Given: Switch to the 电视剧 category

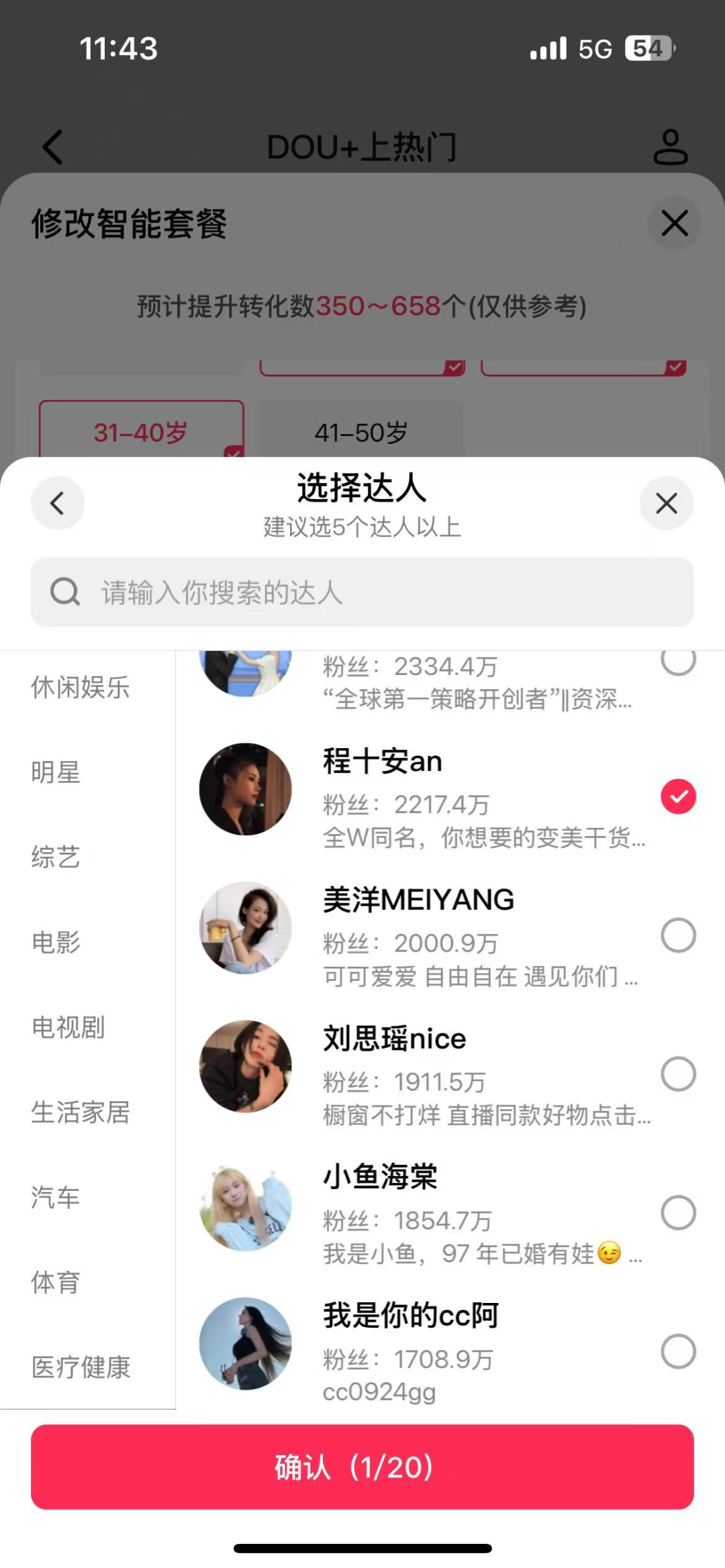Looking at the screenshot, I should 68,1027.
